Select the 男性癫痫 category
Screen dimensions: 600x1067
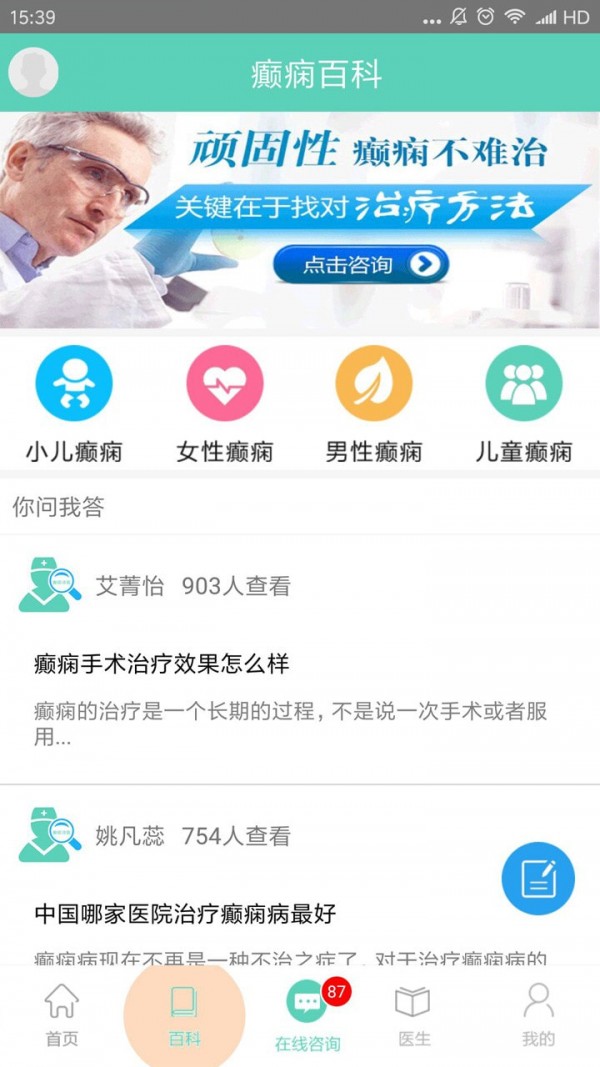point(374,404)
